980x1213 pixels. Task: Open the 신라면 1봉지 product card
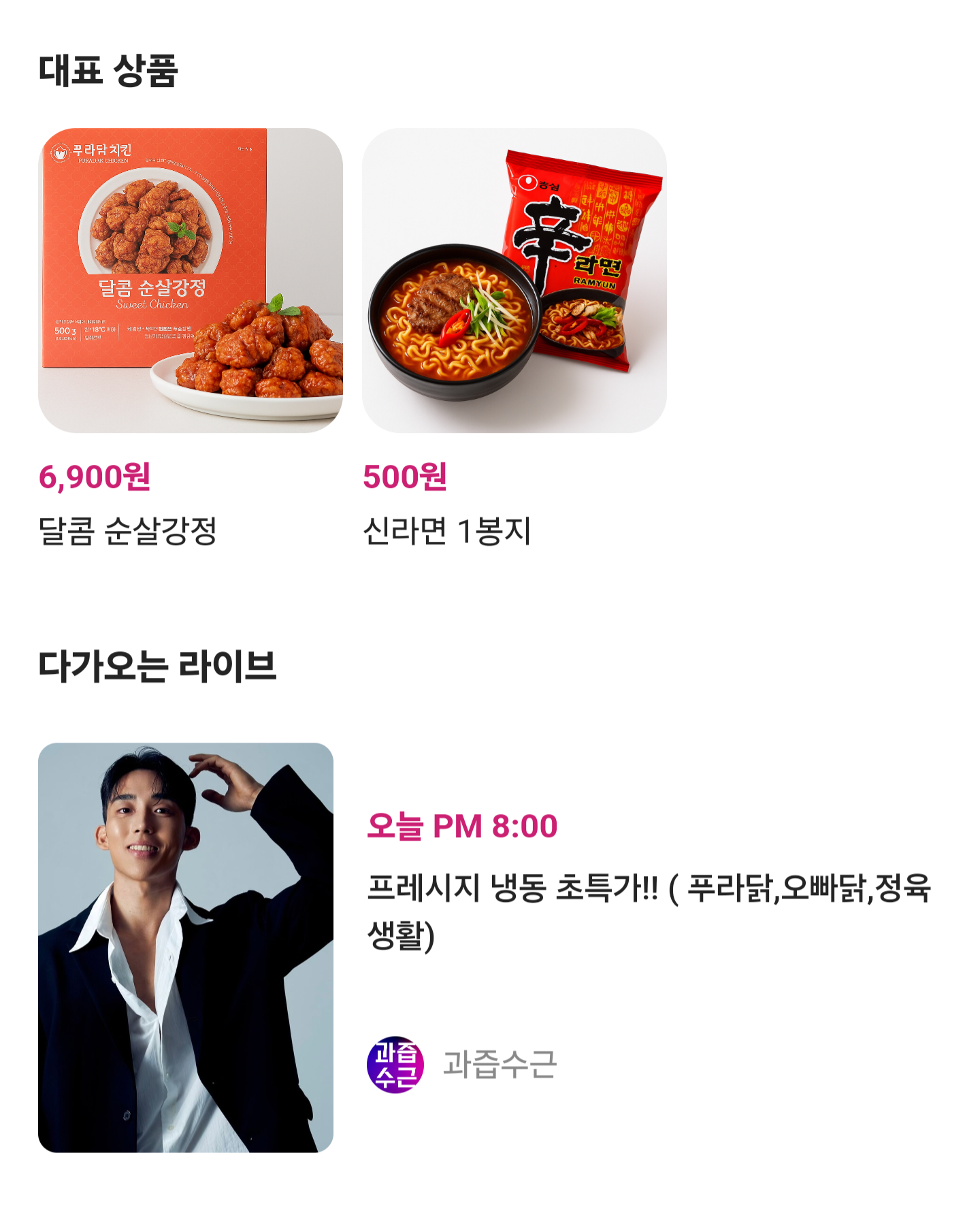tap(514, 280)
